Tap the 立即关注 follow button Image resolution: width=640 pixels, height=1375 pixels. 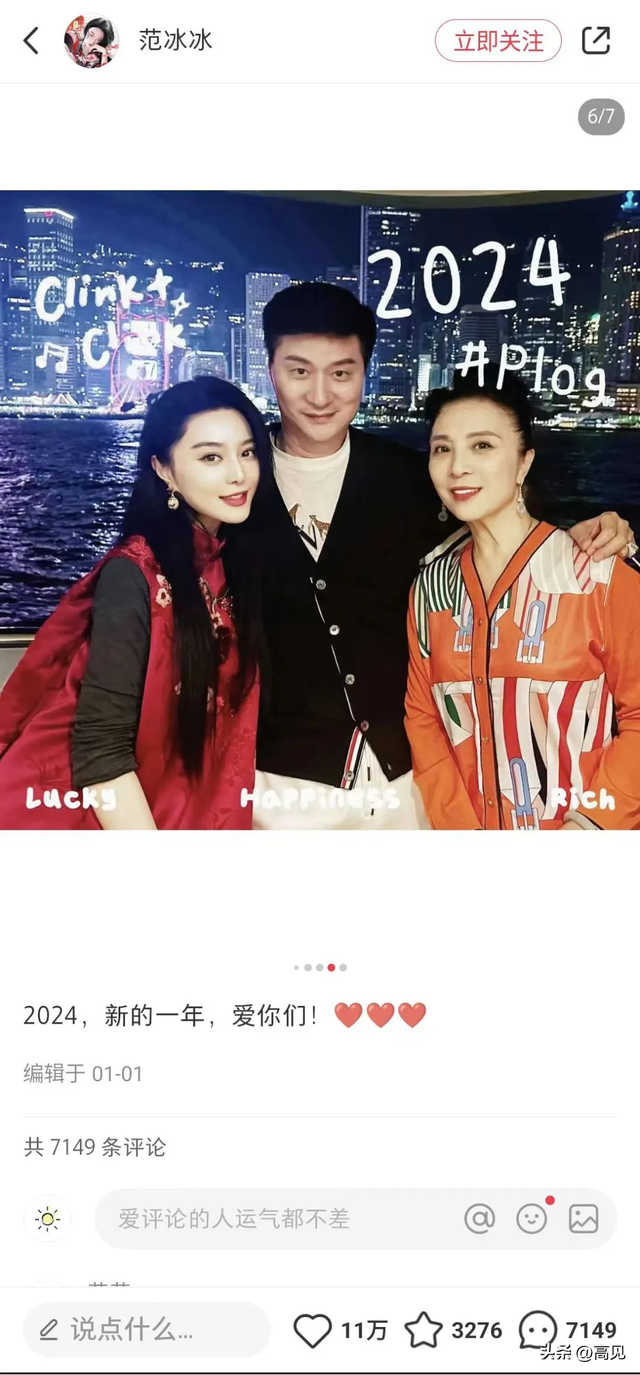tap(498, 41)
